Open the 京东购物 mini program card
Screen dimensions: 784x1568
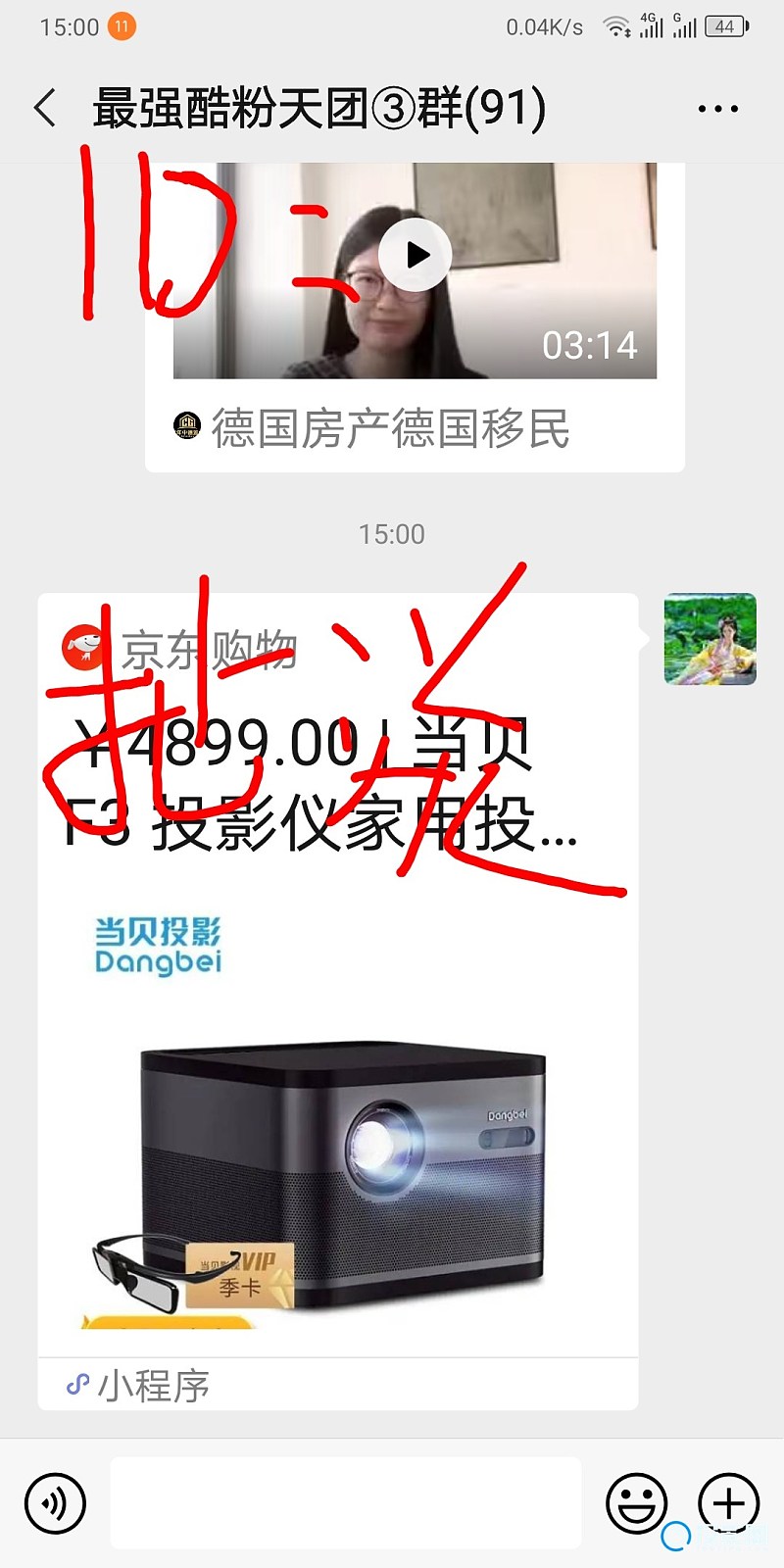click(338, 1001)
